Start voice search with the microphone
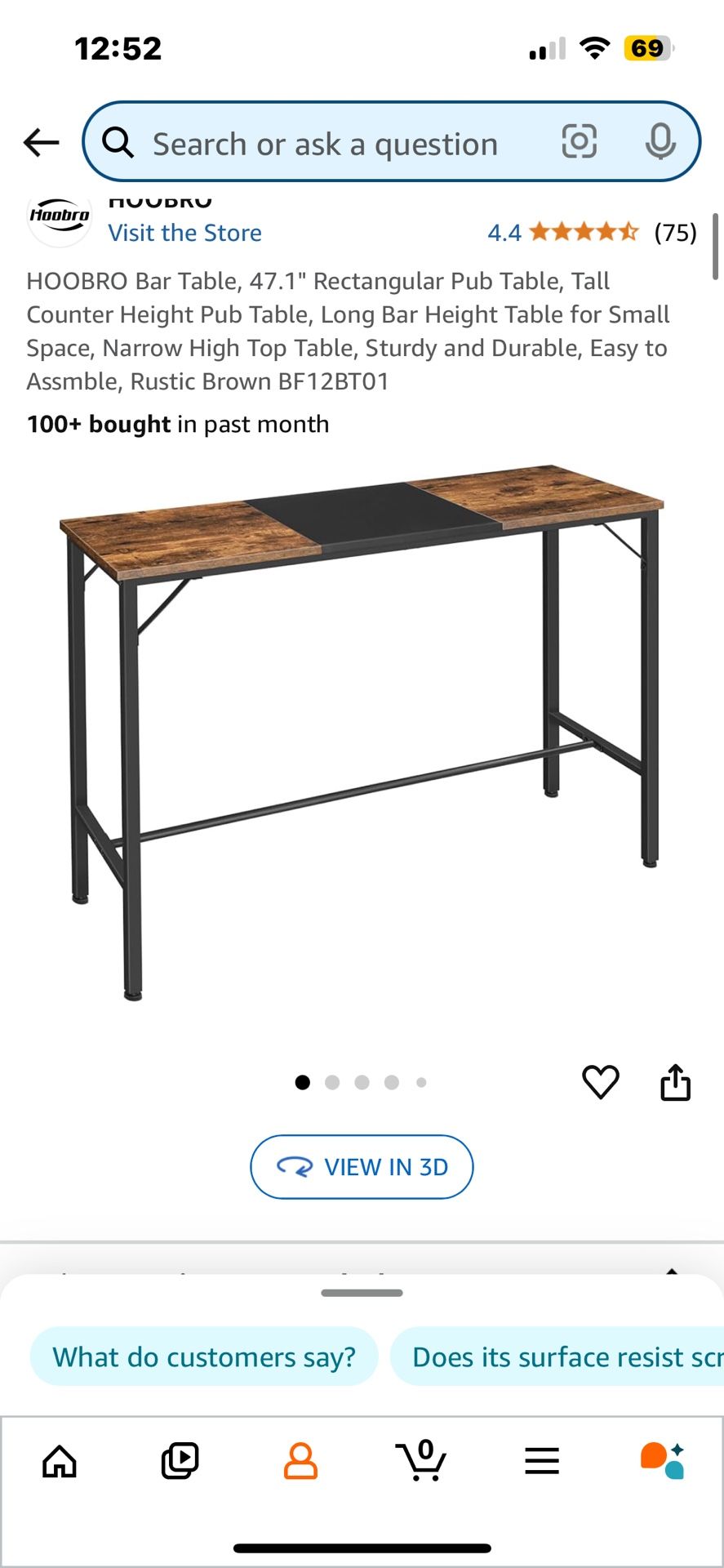Image resolution: width=724 pixels, height=1568 pixels. [660, 142]
